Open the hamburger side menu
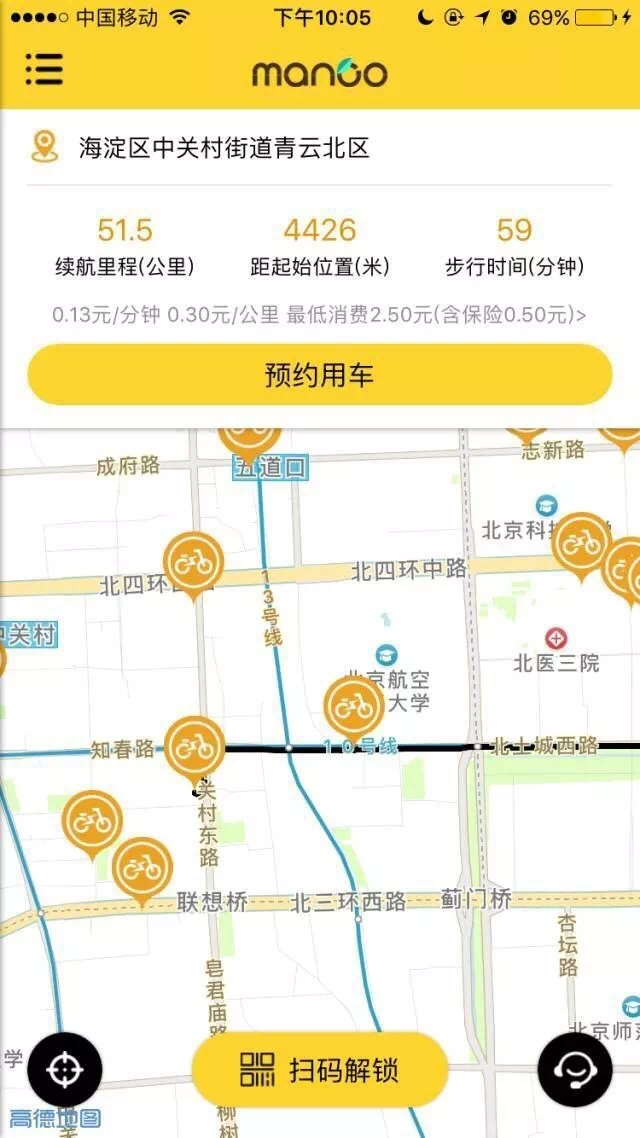 pyautogui.click(x=44, y=68)
